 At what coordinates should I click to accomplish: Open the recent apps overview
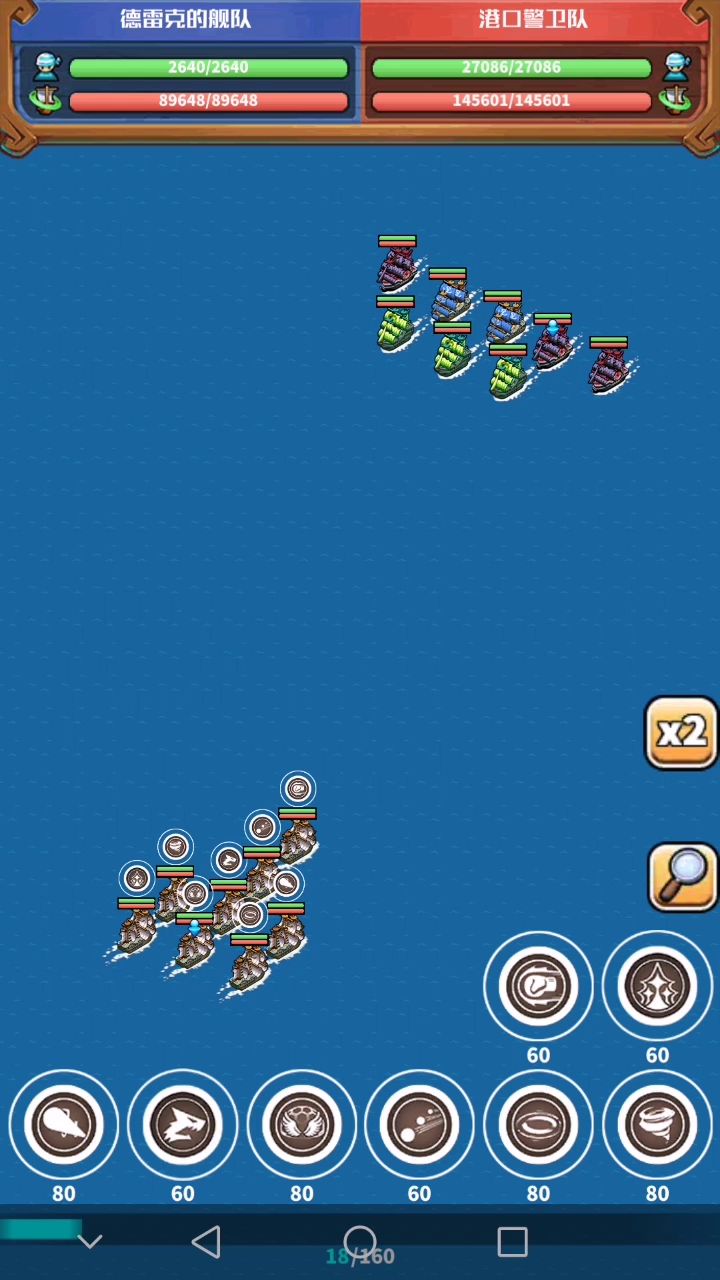pyautogui.click(x=512, y=1242)
